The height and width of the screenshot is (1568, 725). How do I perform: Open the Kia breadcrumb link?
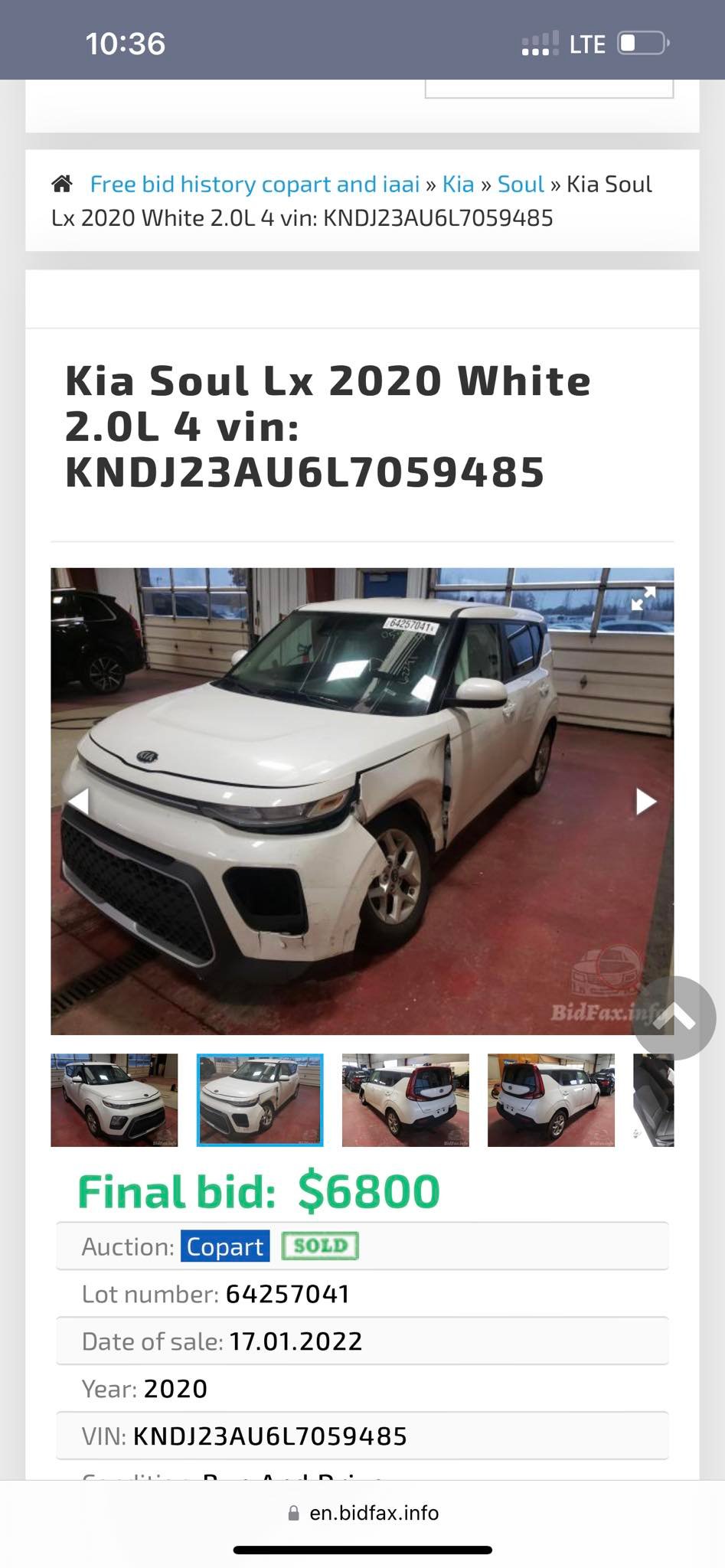[458, 185]
